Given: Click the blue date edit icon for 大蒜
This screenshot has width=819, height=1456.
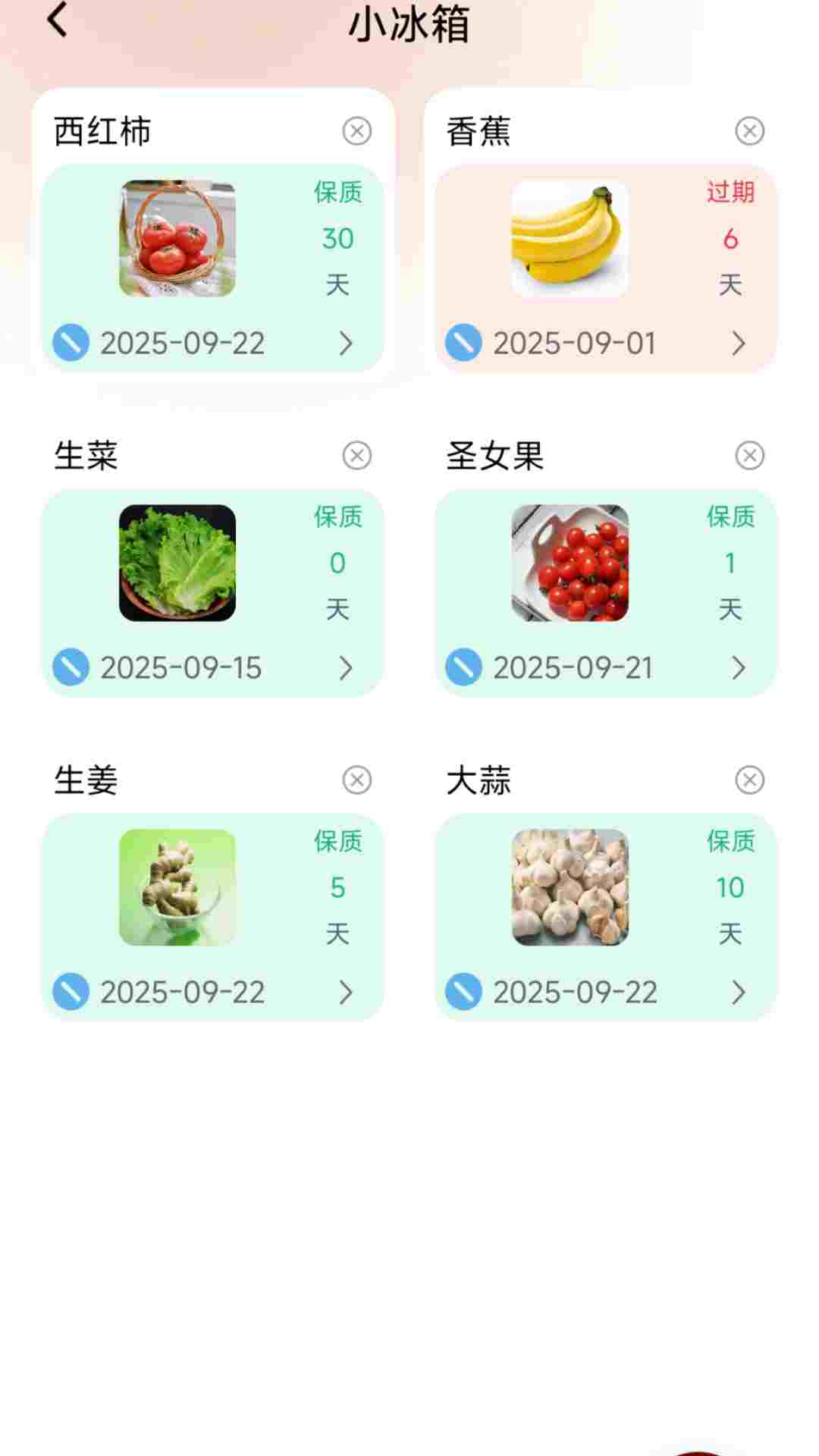Looking at the screenshot, I should 465,993.
